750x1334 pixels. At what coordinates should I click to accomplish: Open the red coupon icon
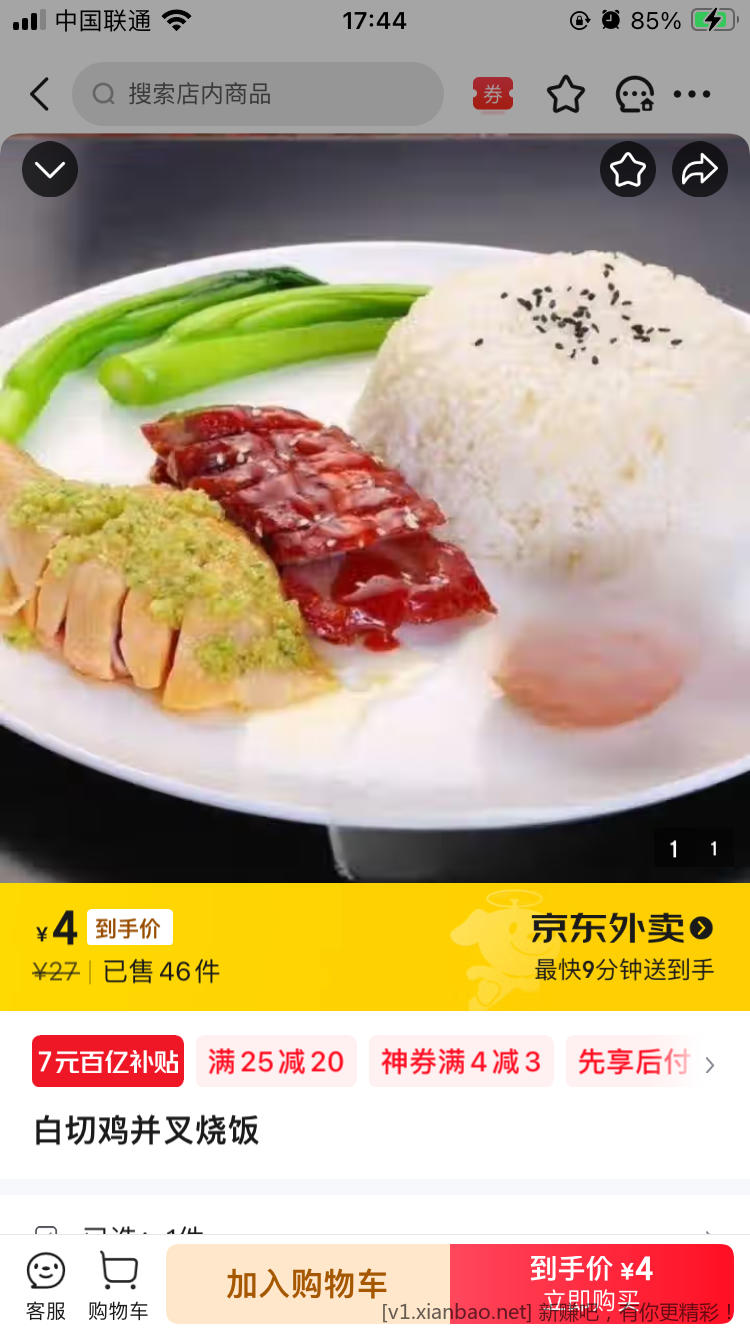pyautogui.click(x=493, y=95)
